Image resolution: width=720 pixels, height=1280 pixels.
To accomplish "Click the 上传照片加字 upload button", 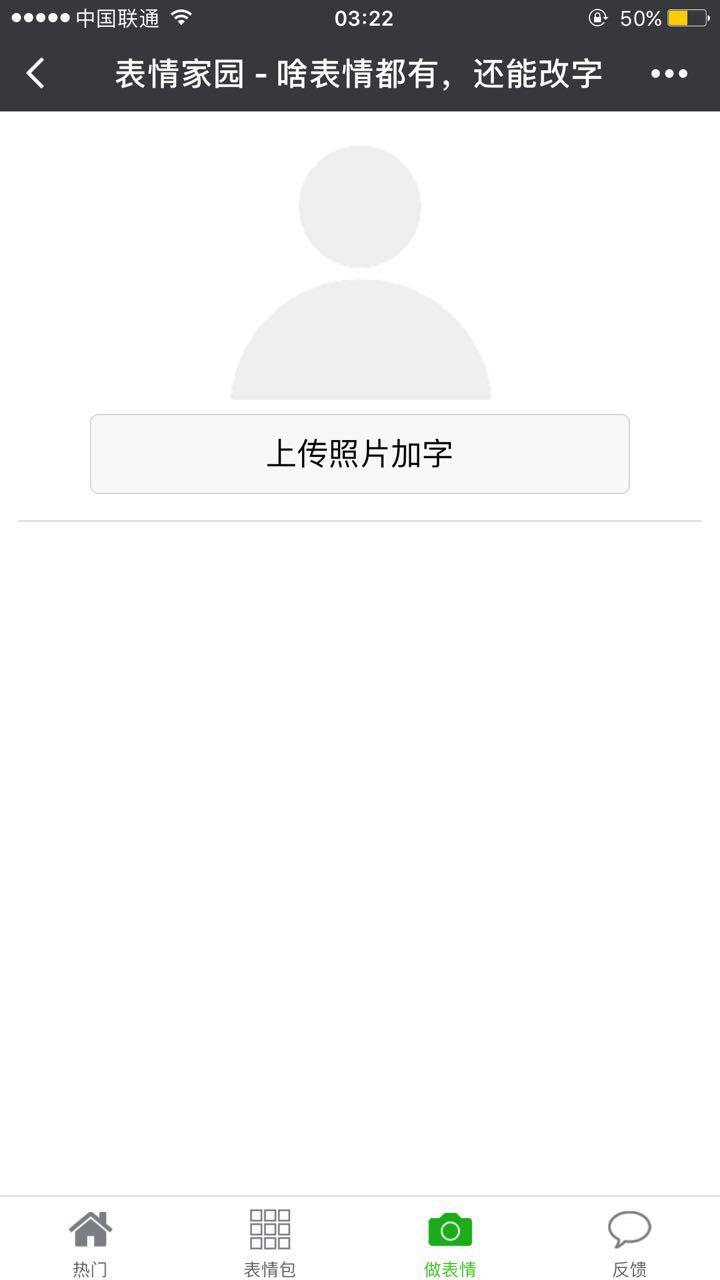I will 360,453.
